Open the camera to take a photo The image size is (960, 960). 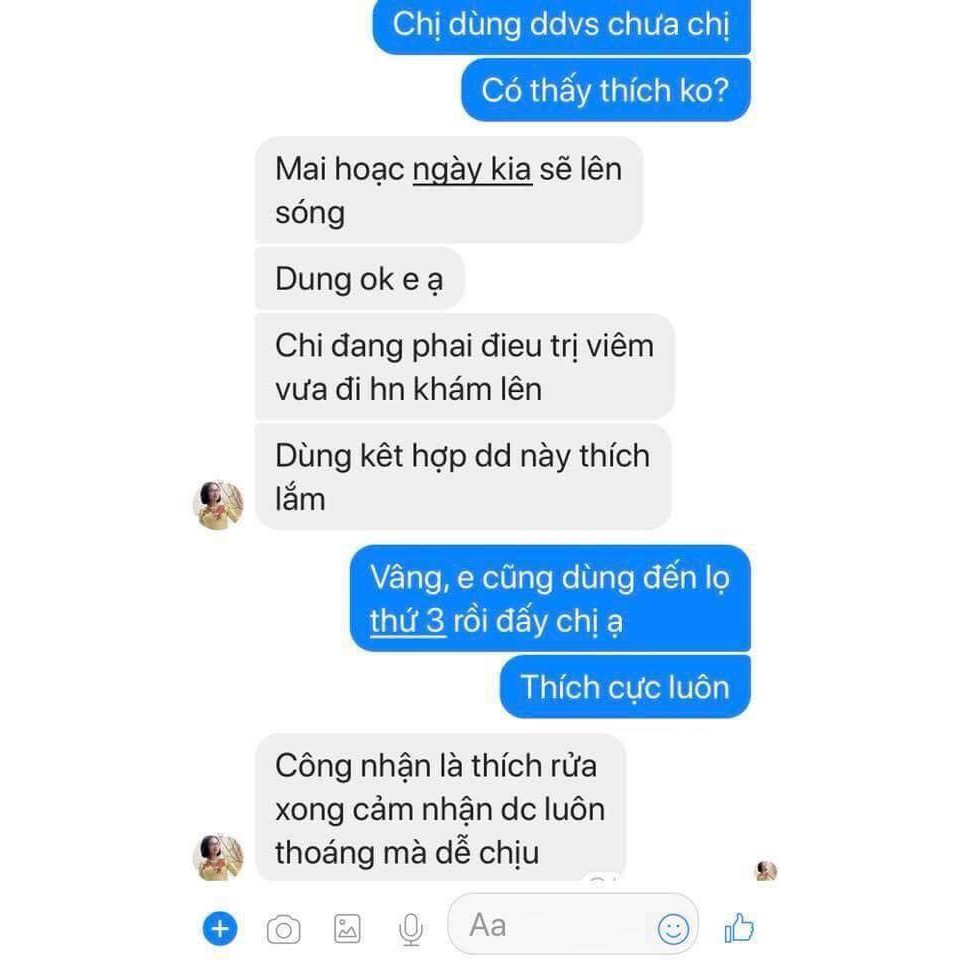pyautogui.click(x=283, y=930)
